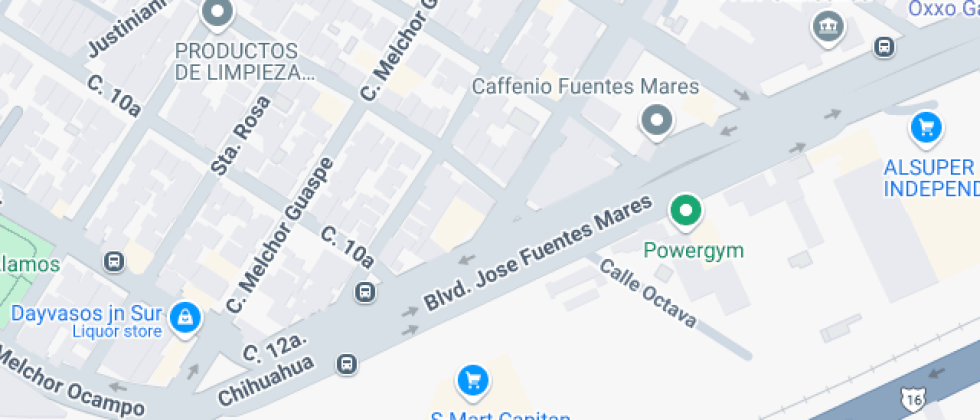The width and height of the screenshot is (980, 420).
Task: Tap the bus stop beside Oxxo Gas
Action: point(883,46)
